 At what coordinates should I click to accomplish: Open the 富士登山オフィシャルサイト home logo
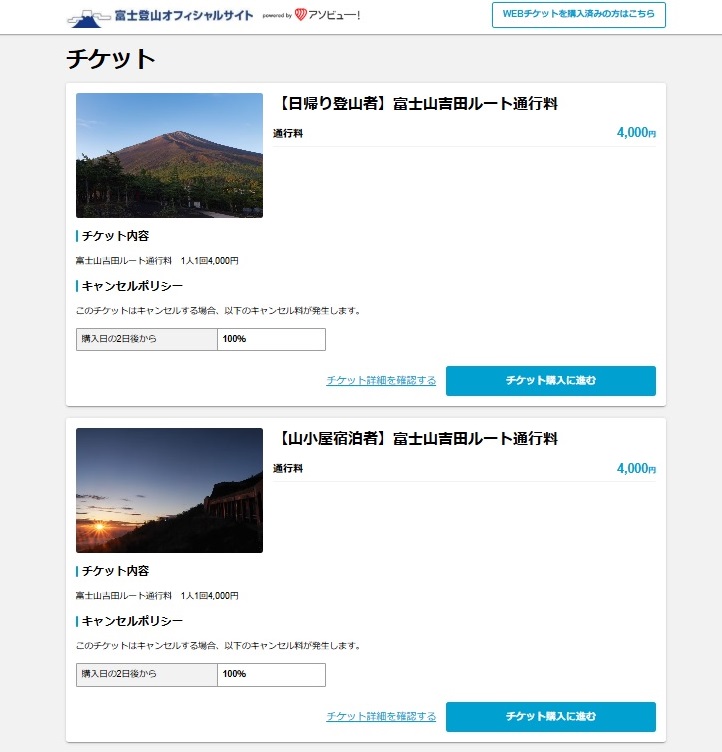tap(160, 16)
